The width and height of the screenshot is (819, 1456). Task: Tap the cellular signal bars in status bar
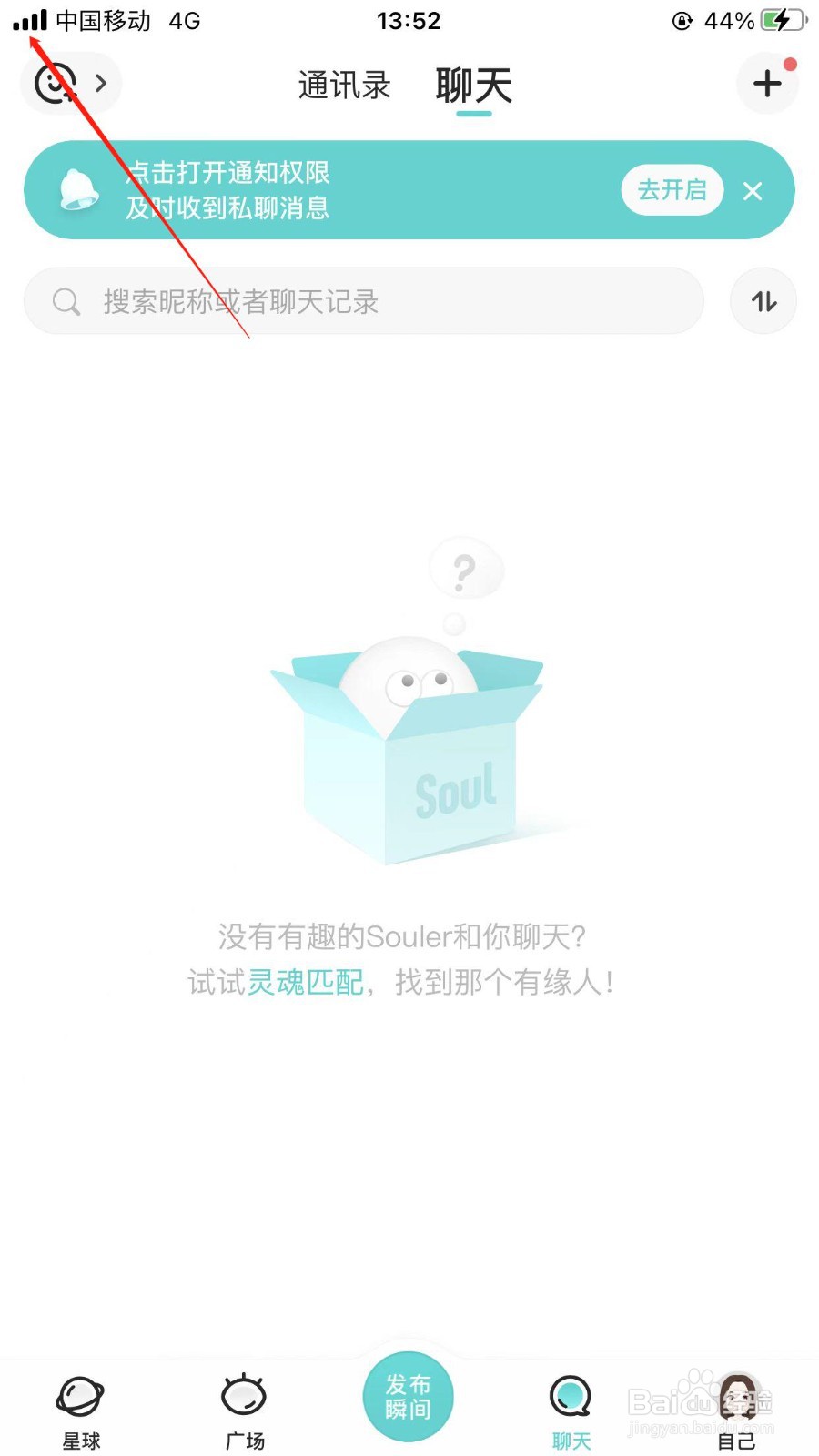click(x=29, y=20)
